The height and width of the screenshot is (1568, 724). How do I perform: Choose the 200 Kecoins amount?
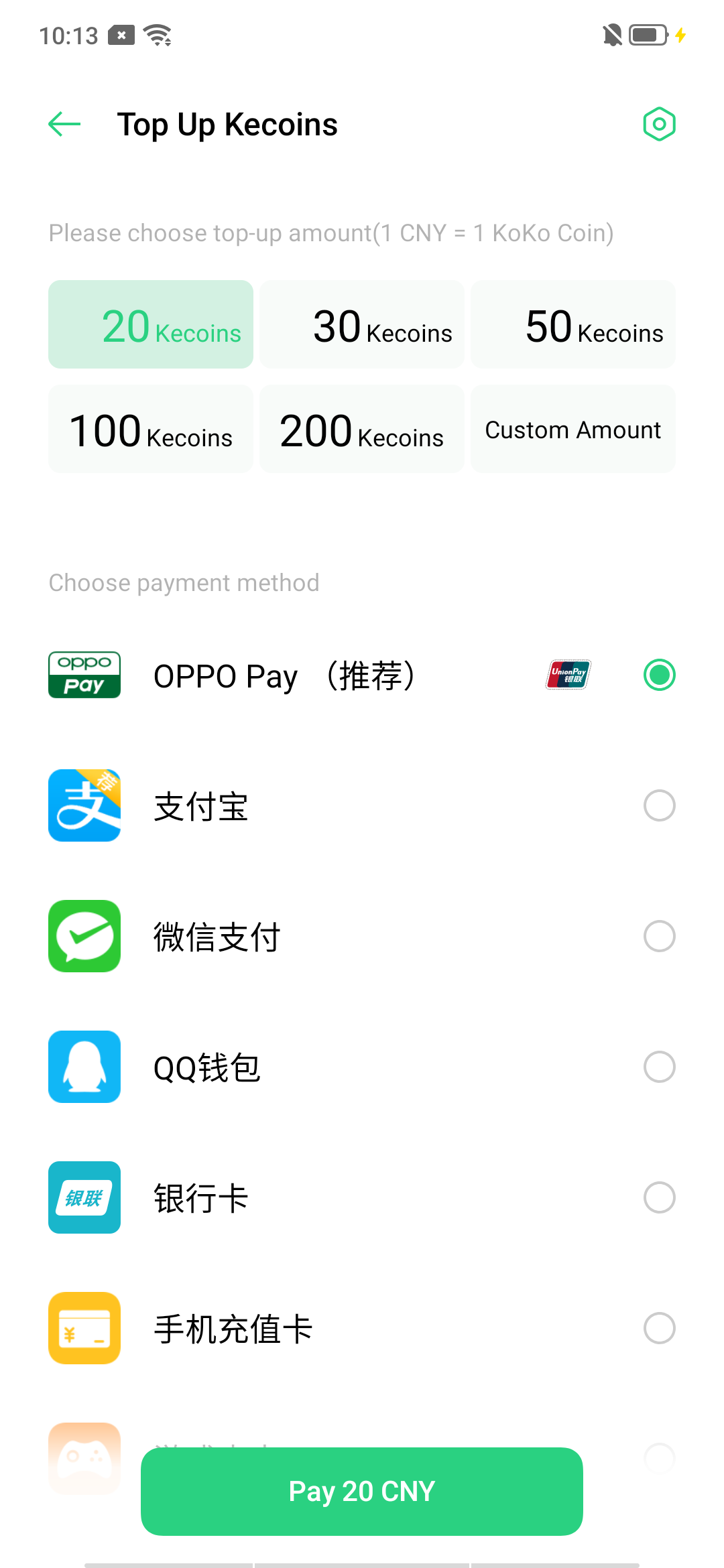(x=362, y=429)
